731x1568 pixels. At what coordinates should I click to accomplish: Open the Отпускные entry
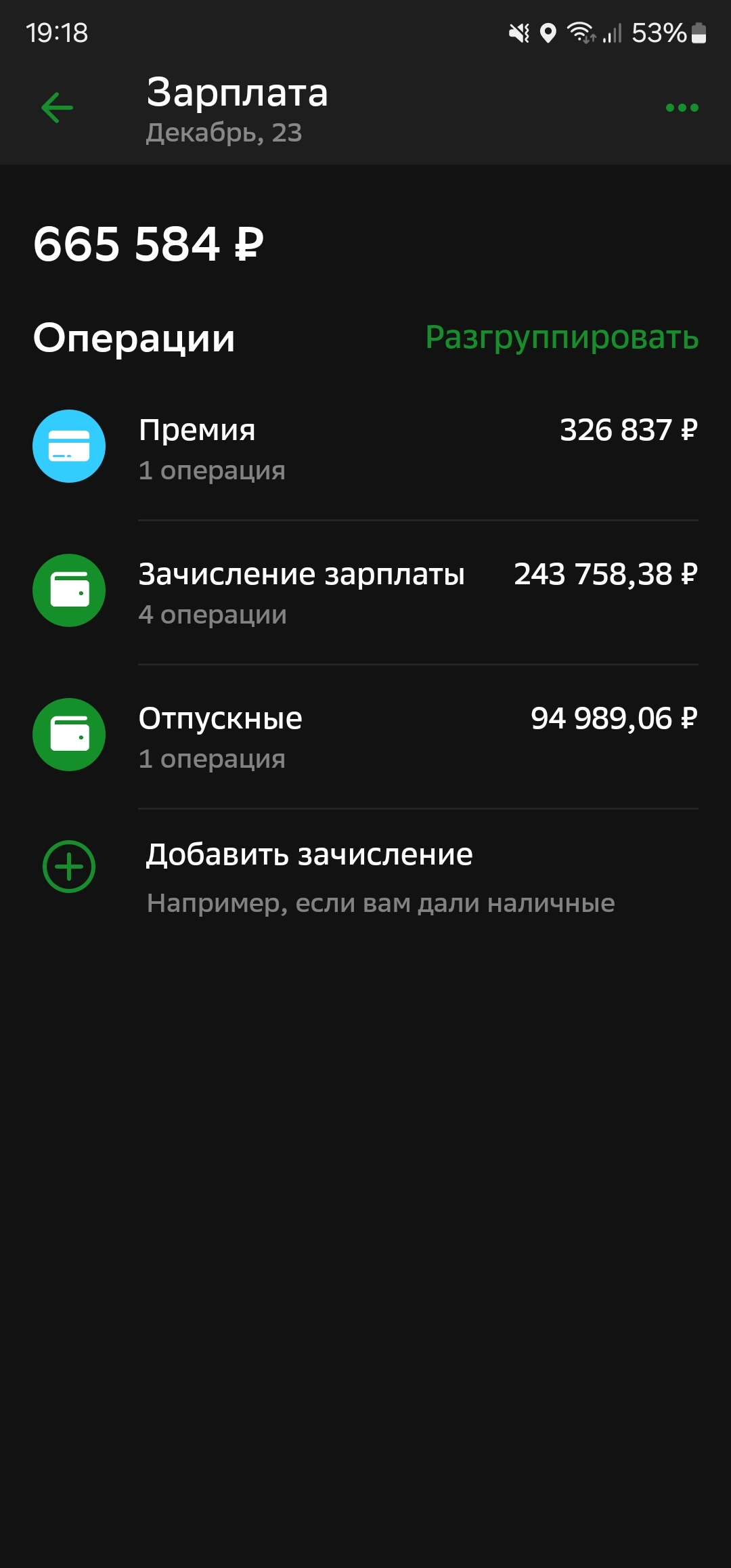tap(365, 736)
